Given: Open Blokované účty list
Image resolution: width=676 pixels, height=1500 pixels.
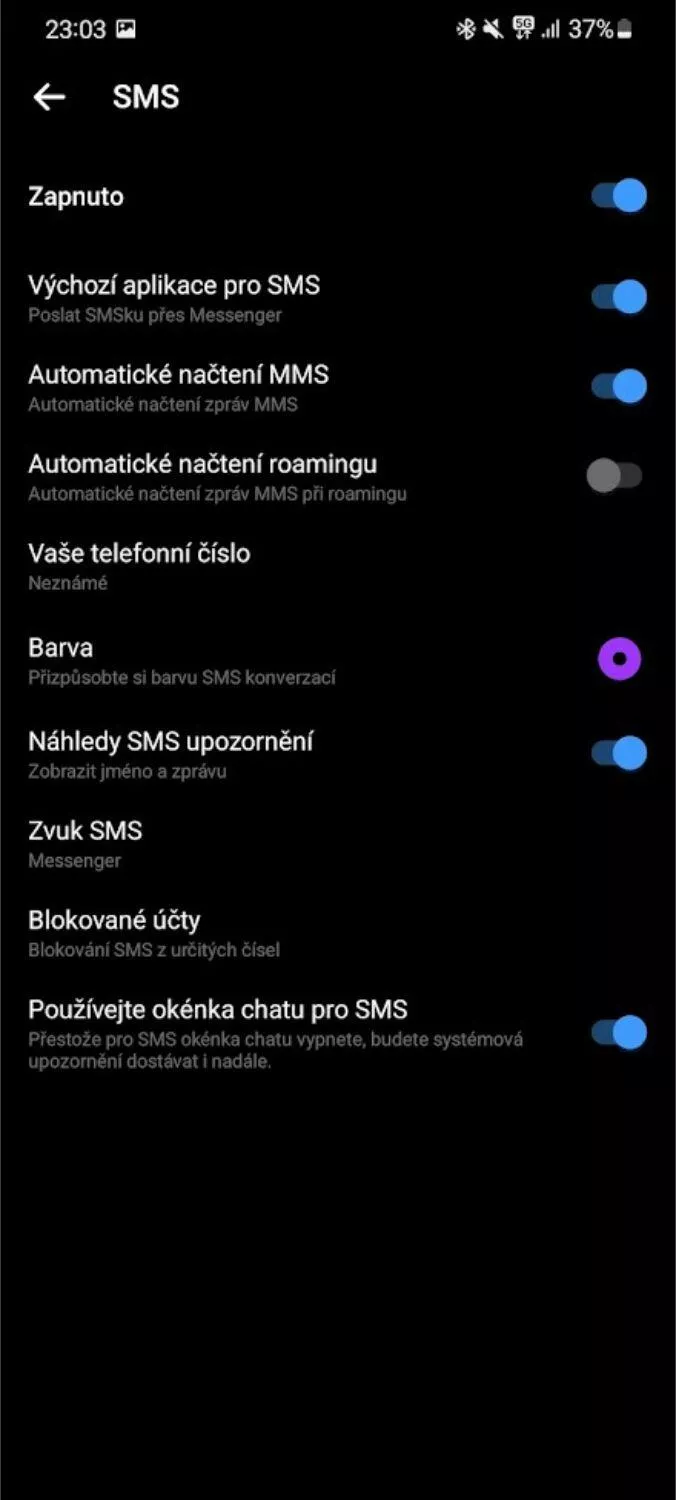Looking at the screenshot, I should tap(114, 932).
